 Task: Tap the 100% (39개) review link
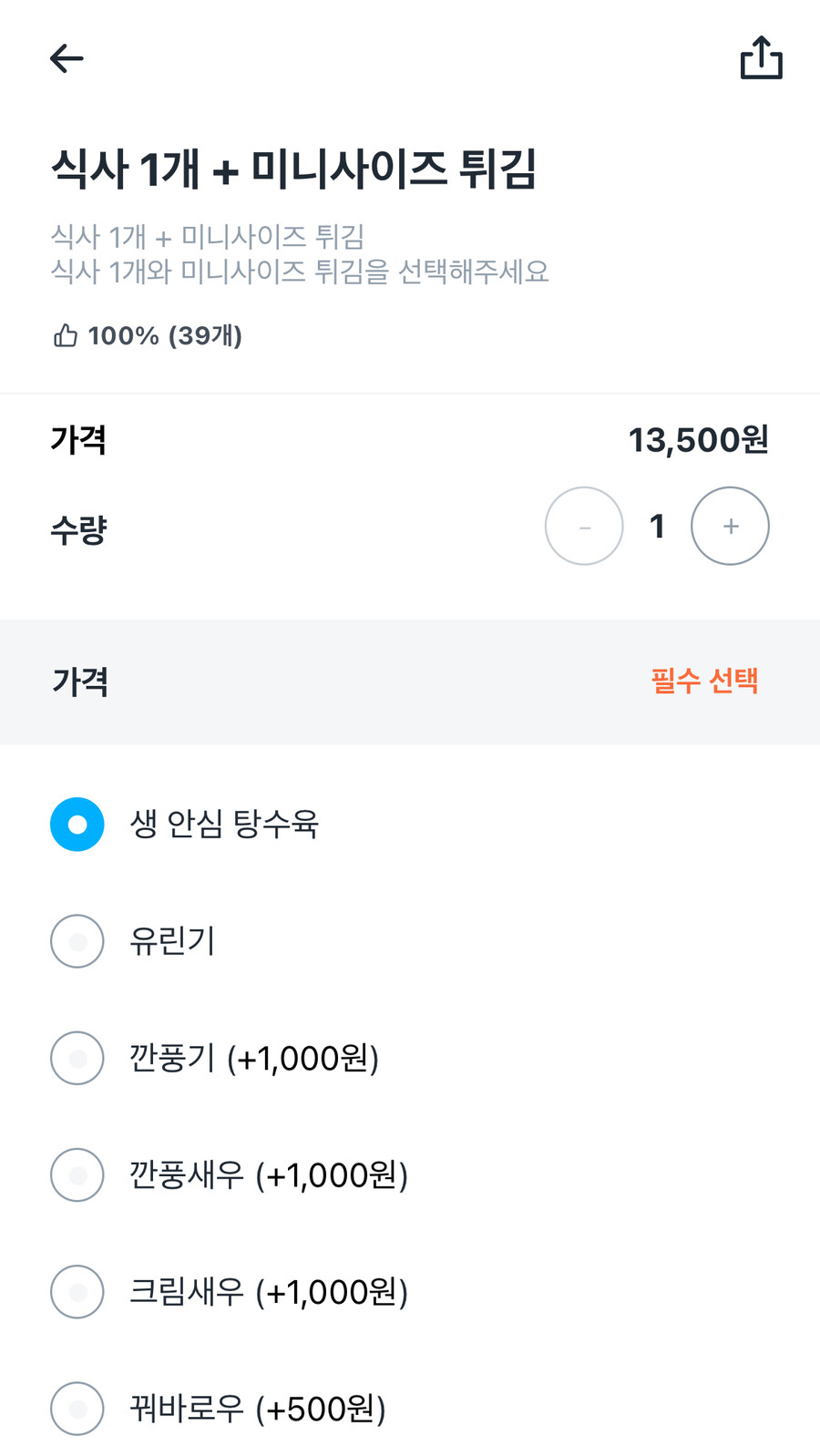point(164,336)
